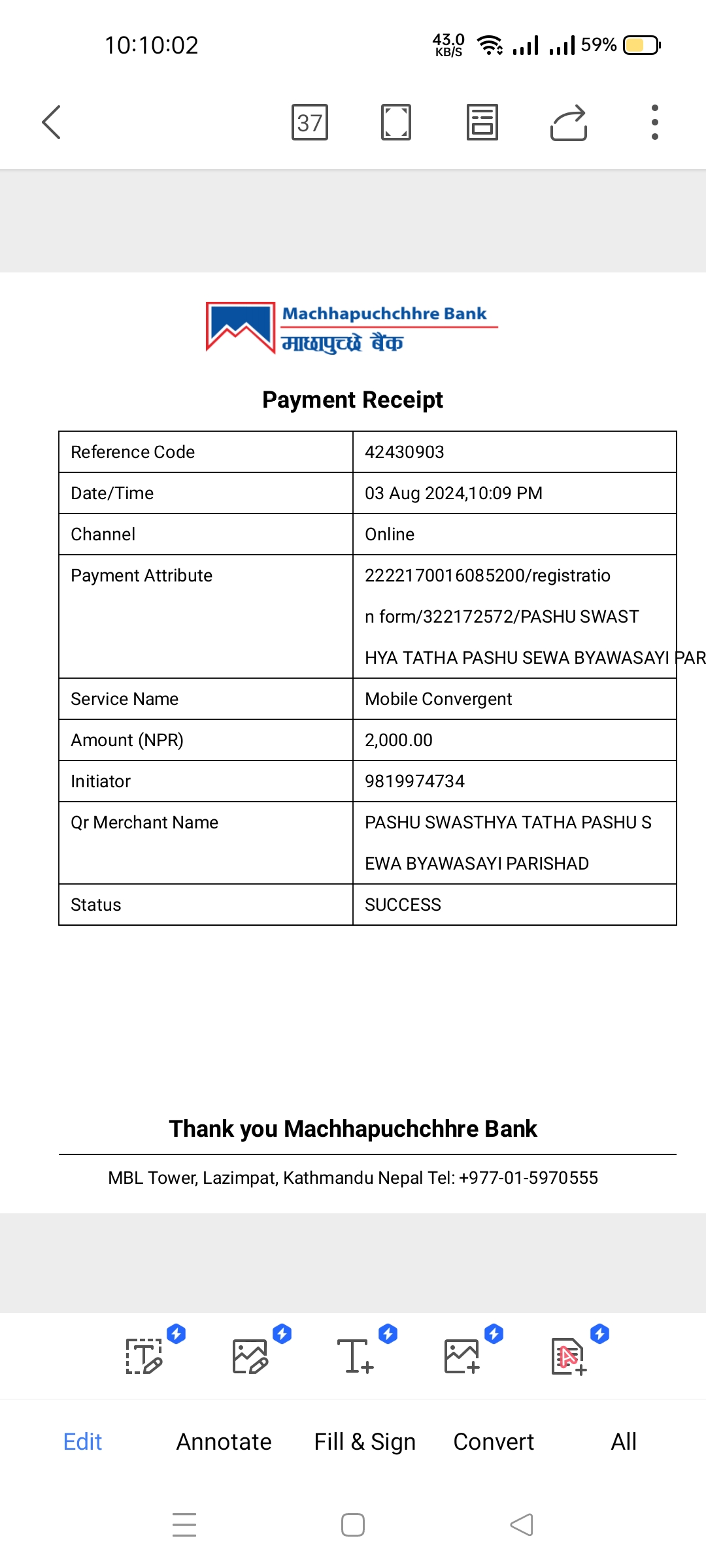The image size is (706, 1568).
Task: Go back using the top-left arrow
Action: pyautogui.click(x=51, y=122)
